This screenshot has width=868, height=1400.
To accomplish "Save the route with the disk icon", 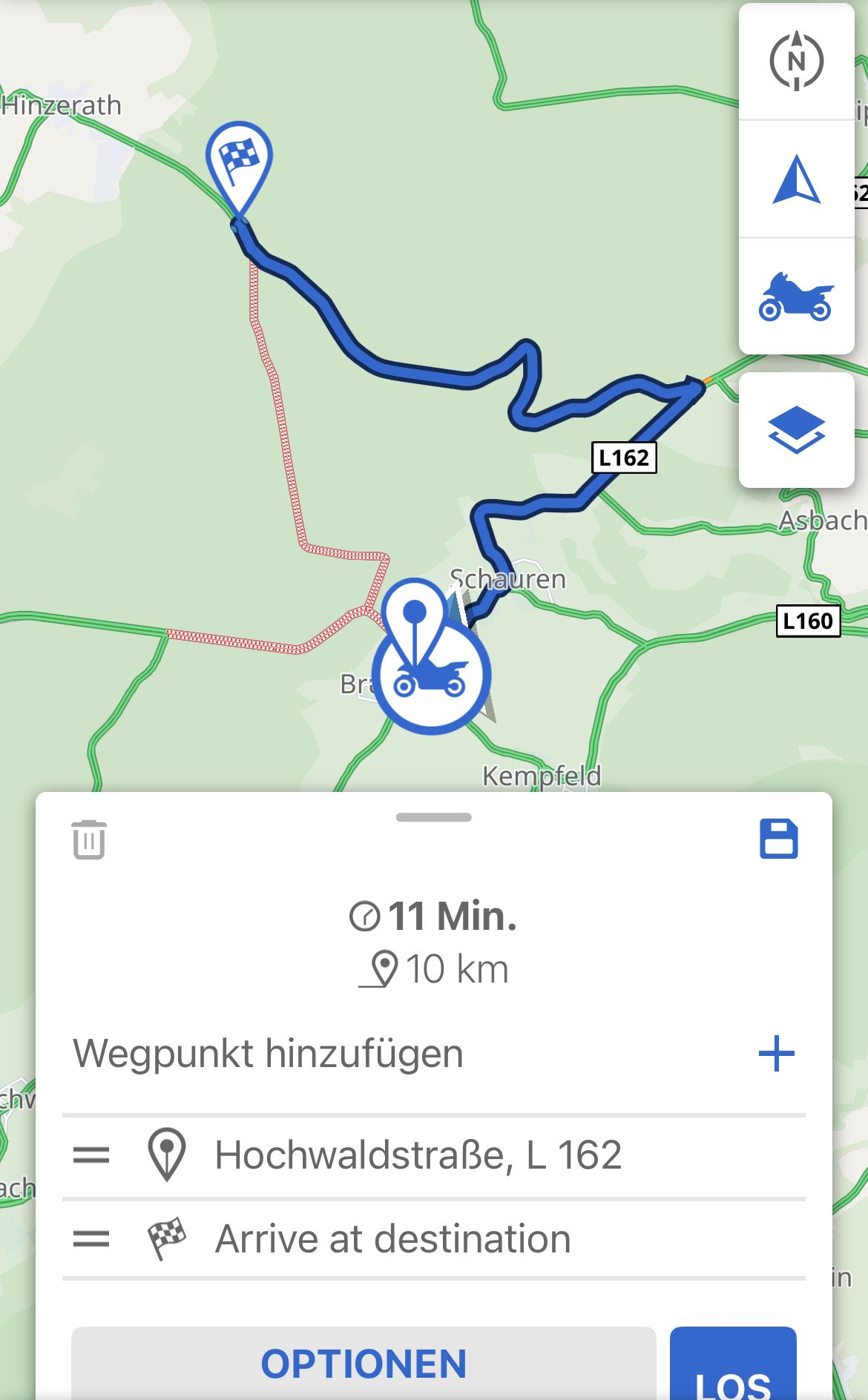I will click(x=778, y=839).
